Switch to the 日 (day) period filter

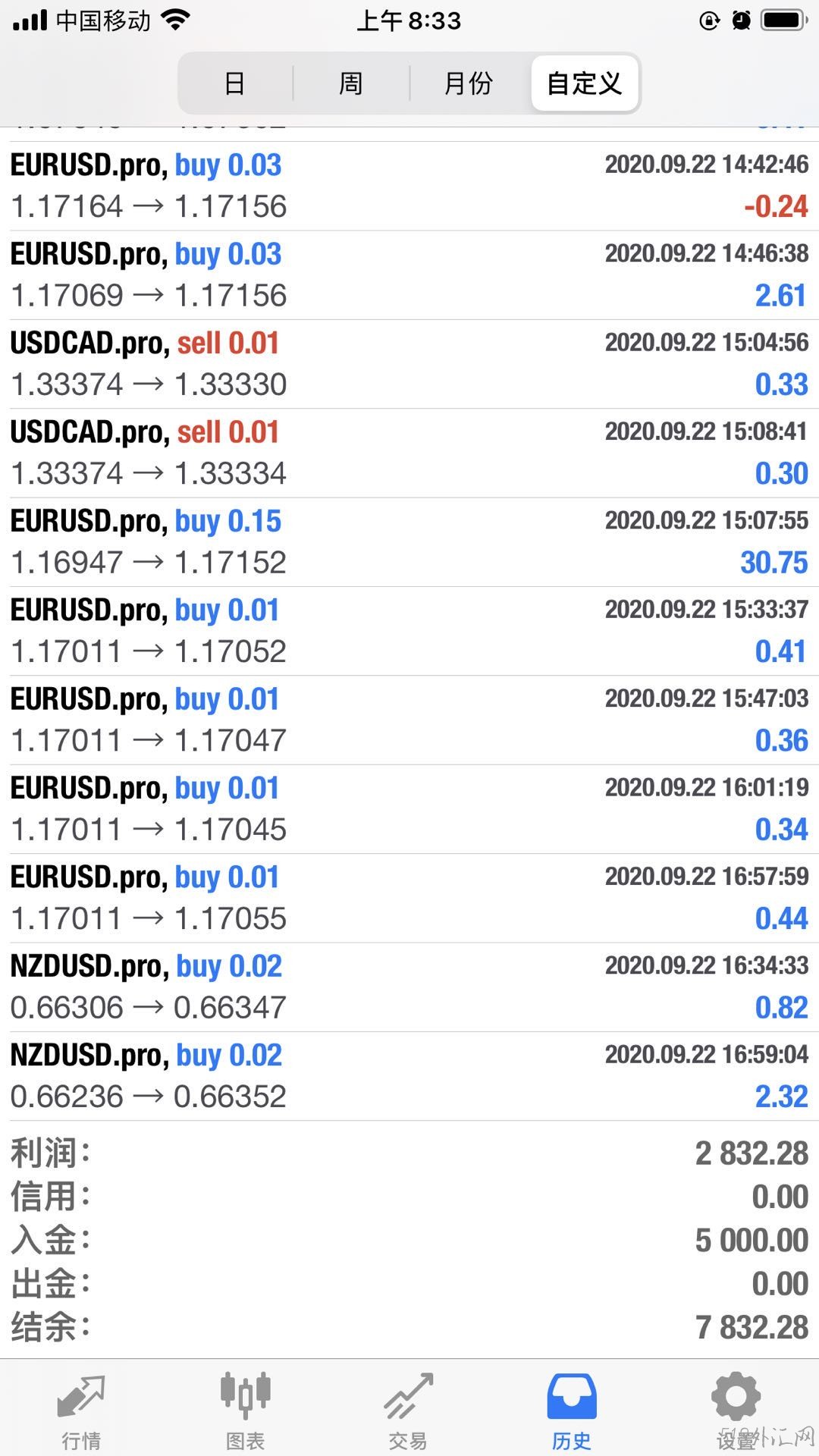235,83
